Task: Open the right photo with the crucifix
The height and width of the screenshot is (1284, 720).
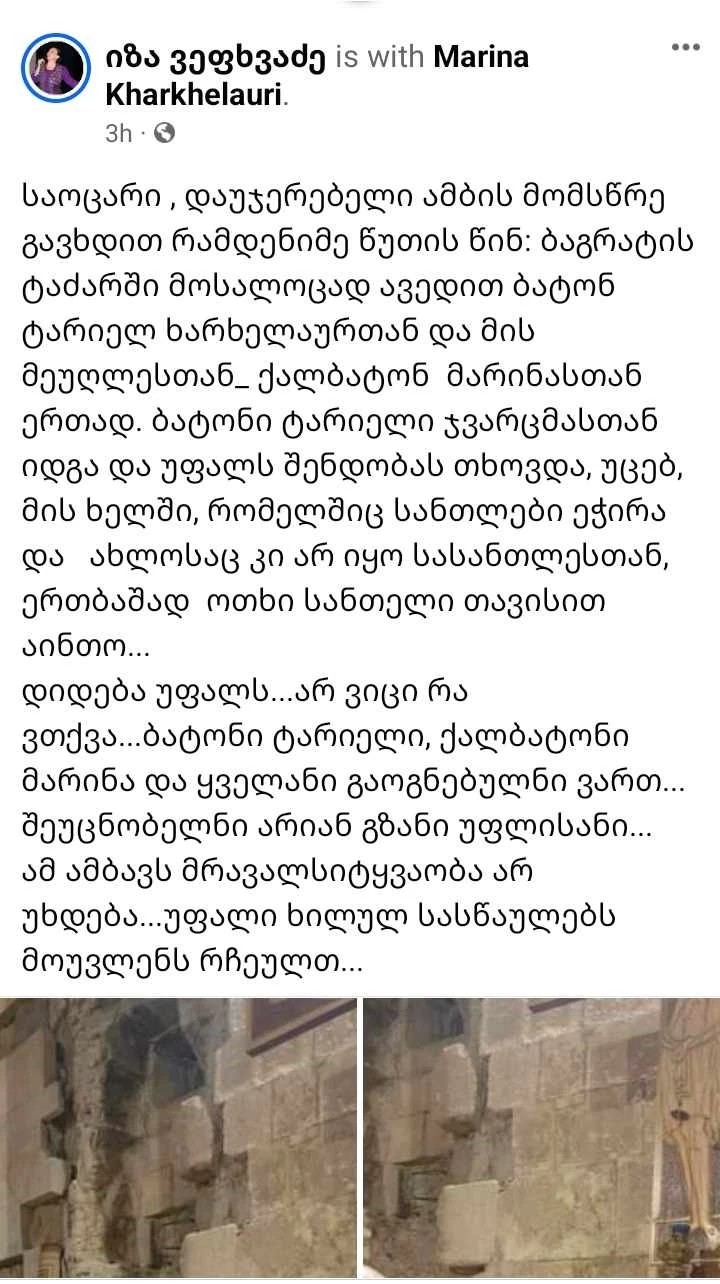Action: click(541, 1140)
